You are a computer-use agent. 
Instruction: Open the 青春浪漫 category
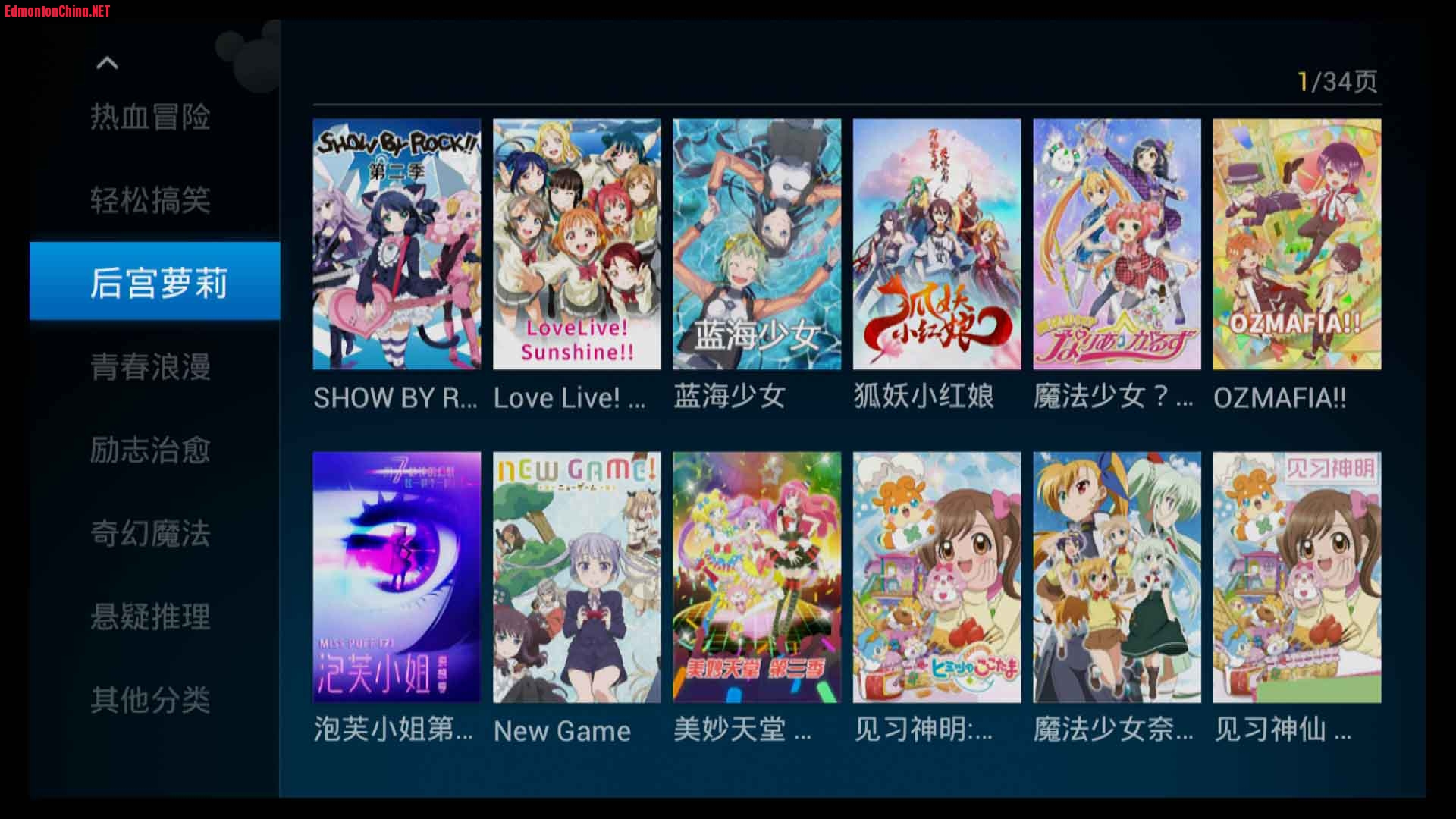tap(150, 367)
